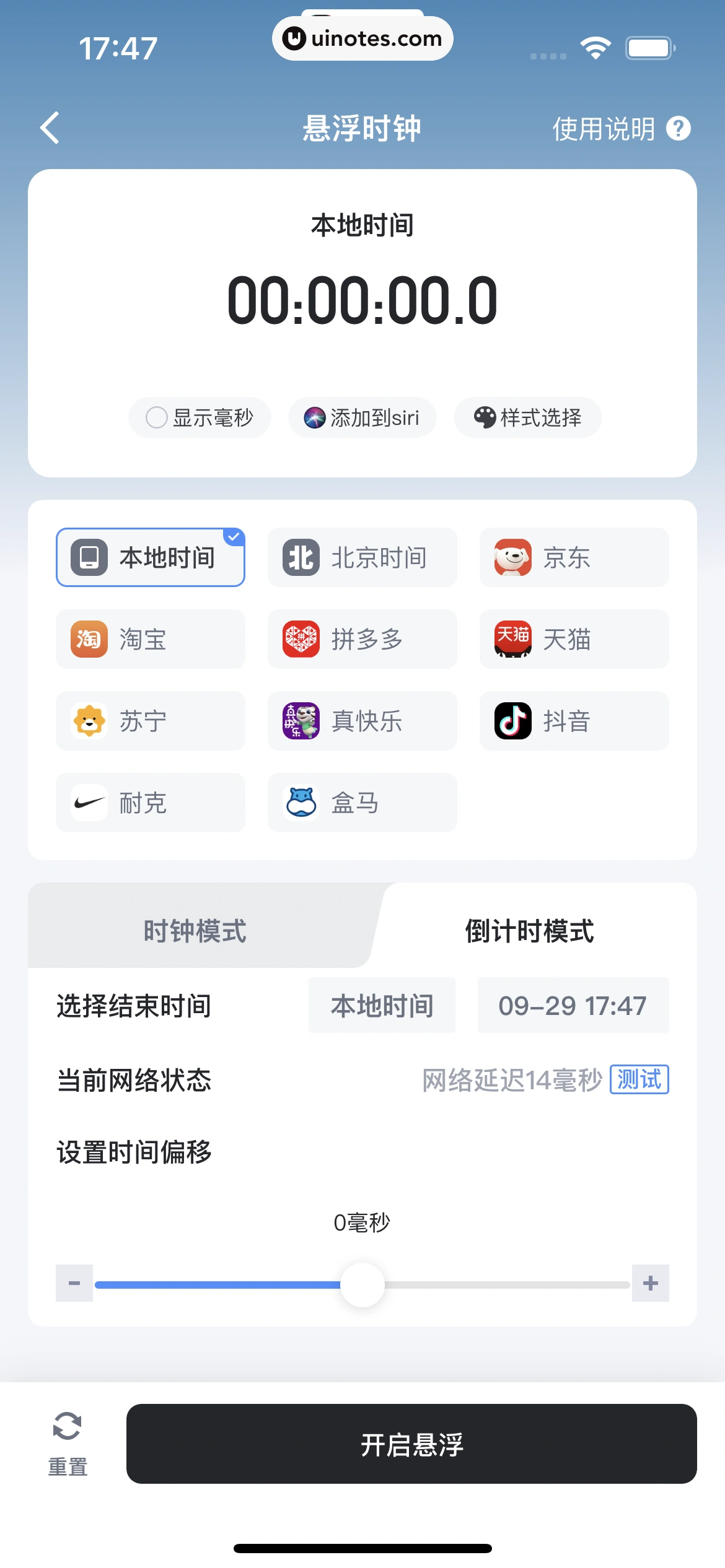The height and width of the screenshot is (1568, 725).
Task: Enable the 显示毫秒 option
Action: coord(200,417)
